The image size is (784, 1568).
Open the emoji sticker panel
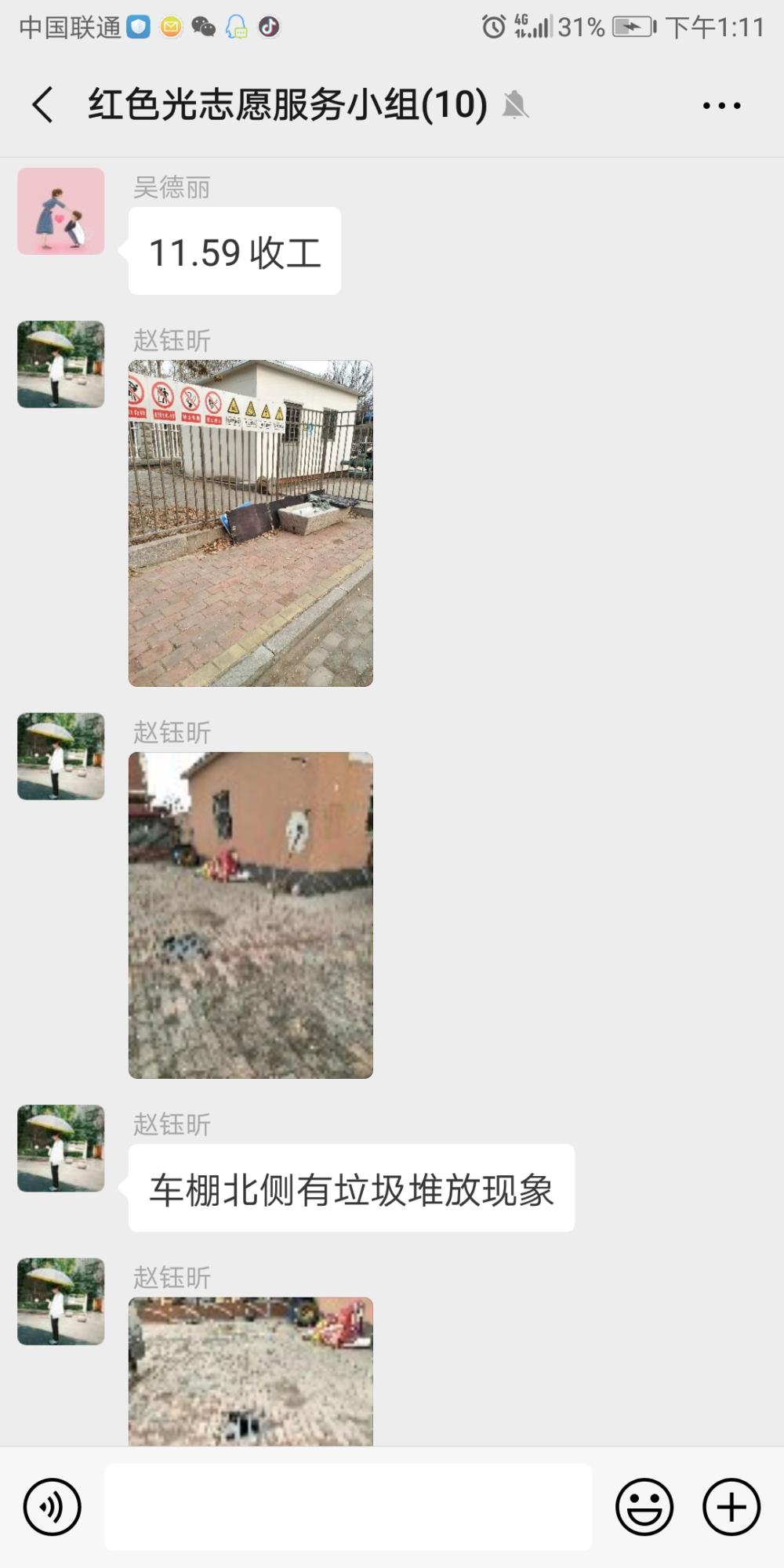click(x=644, y=1507)
